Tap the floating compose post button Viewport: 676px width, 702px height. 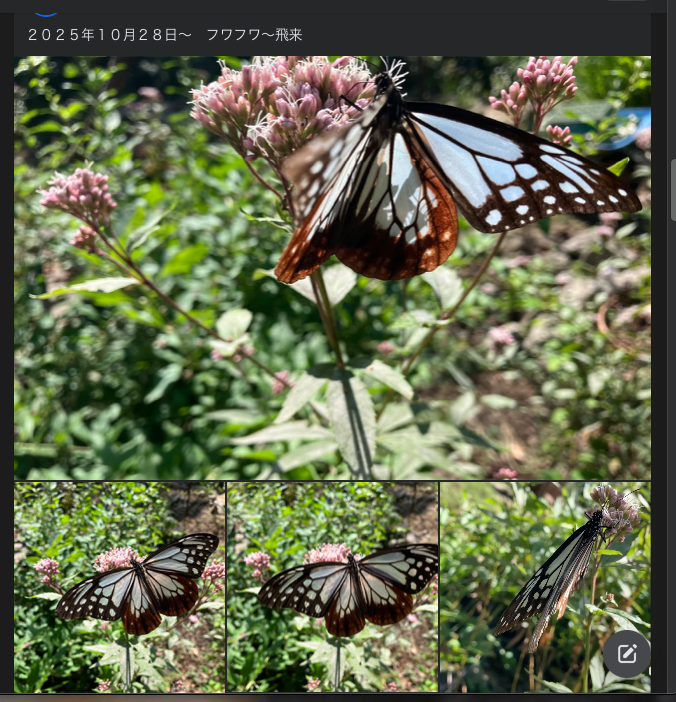(x=627, y=655)
